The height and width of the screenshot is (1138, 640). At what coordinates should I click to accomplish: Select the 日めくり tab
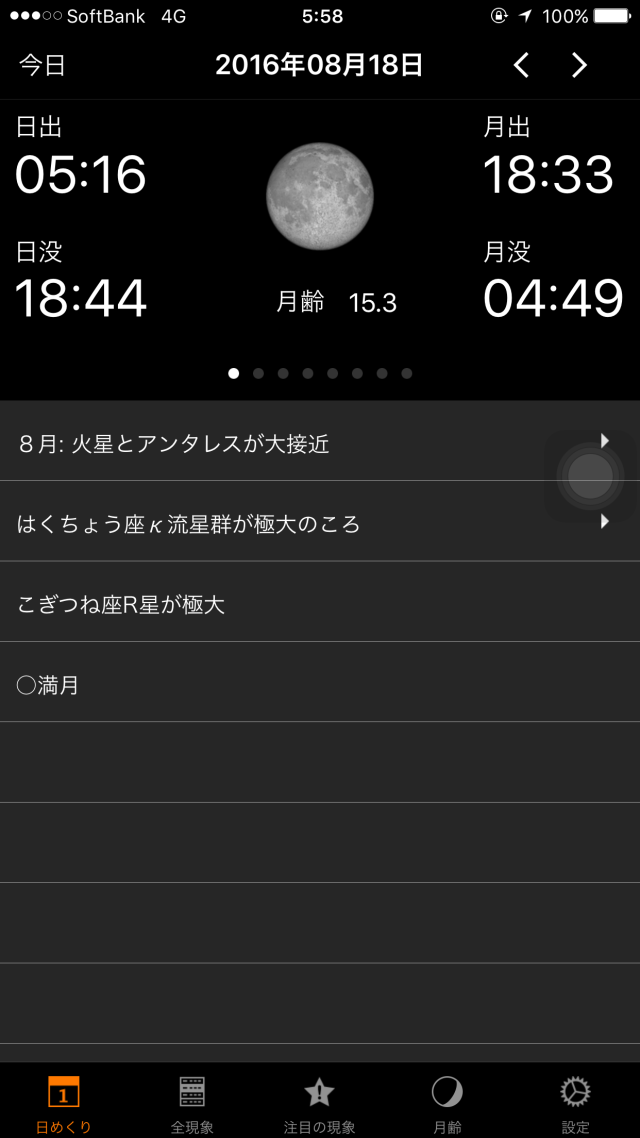click(x=64, y=1102)
